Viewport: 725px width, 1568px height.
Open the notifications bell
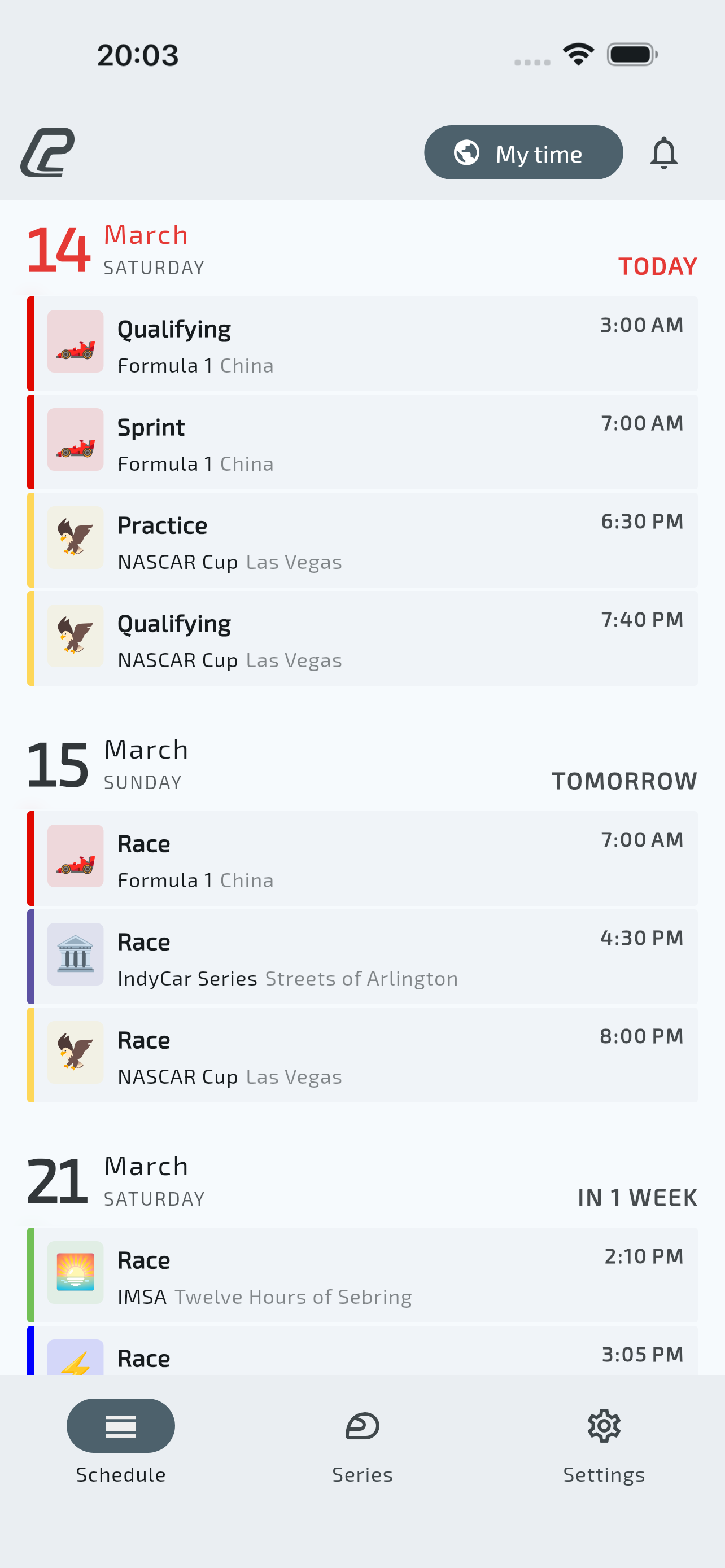[663, 153]
